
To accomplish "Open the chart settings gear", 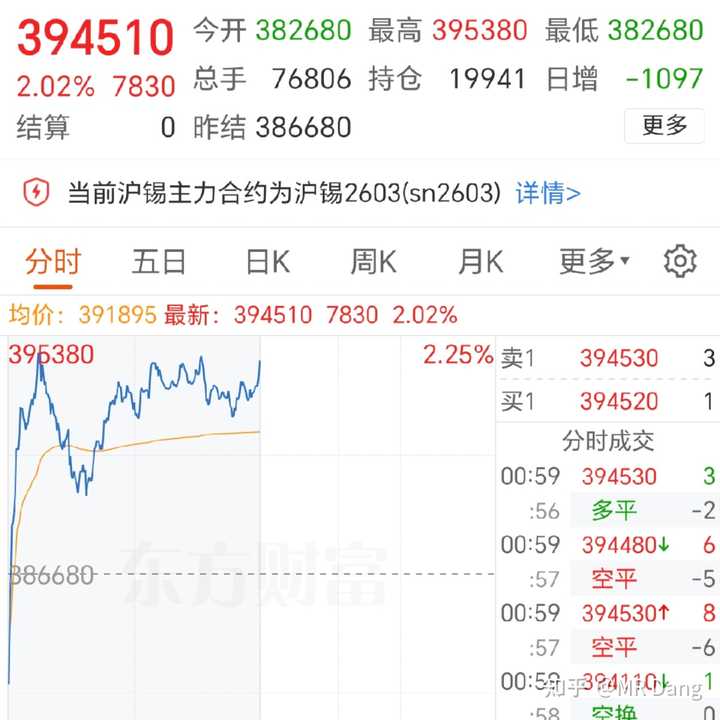I will point(680,261).
